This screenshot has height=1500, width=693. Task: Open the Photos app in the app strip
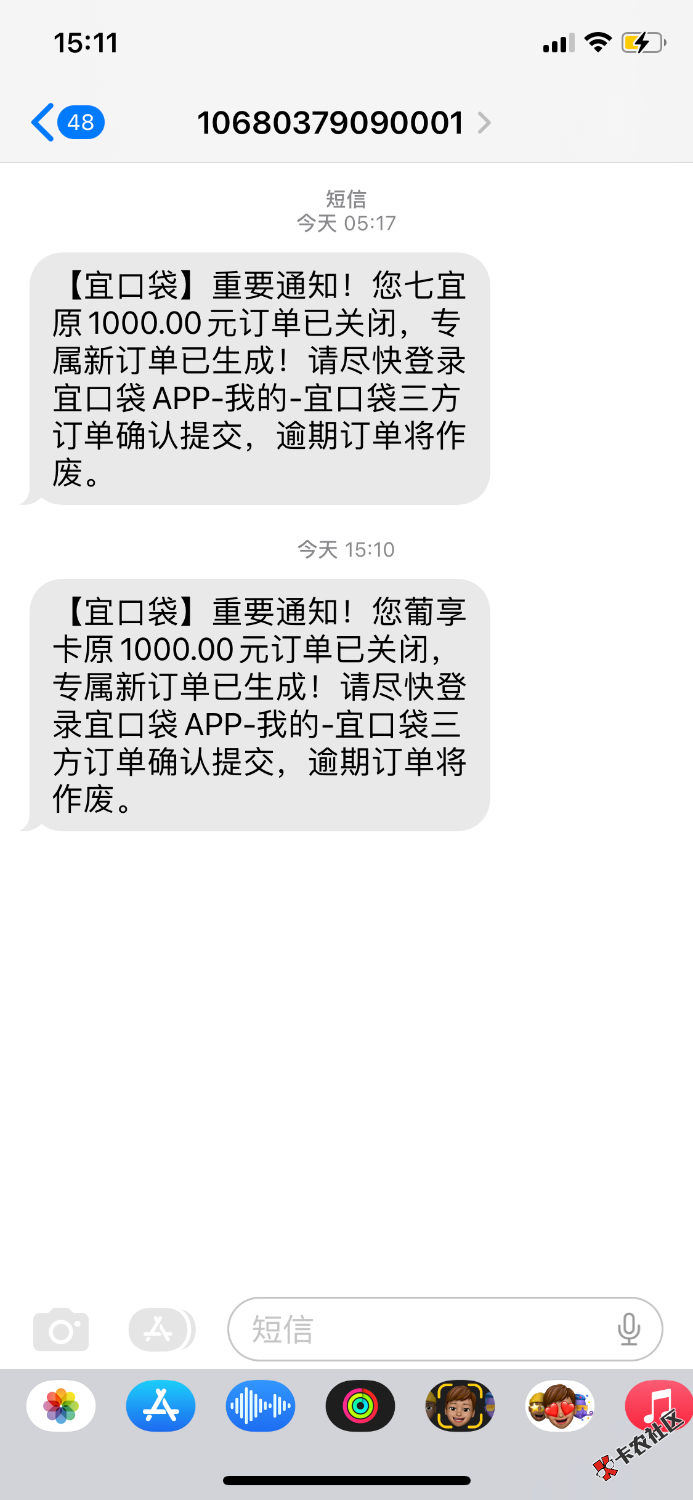(x=61, y=1406)
